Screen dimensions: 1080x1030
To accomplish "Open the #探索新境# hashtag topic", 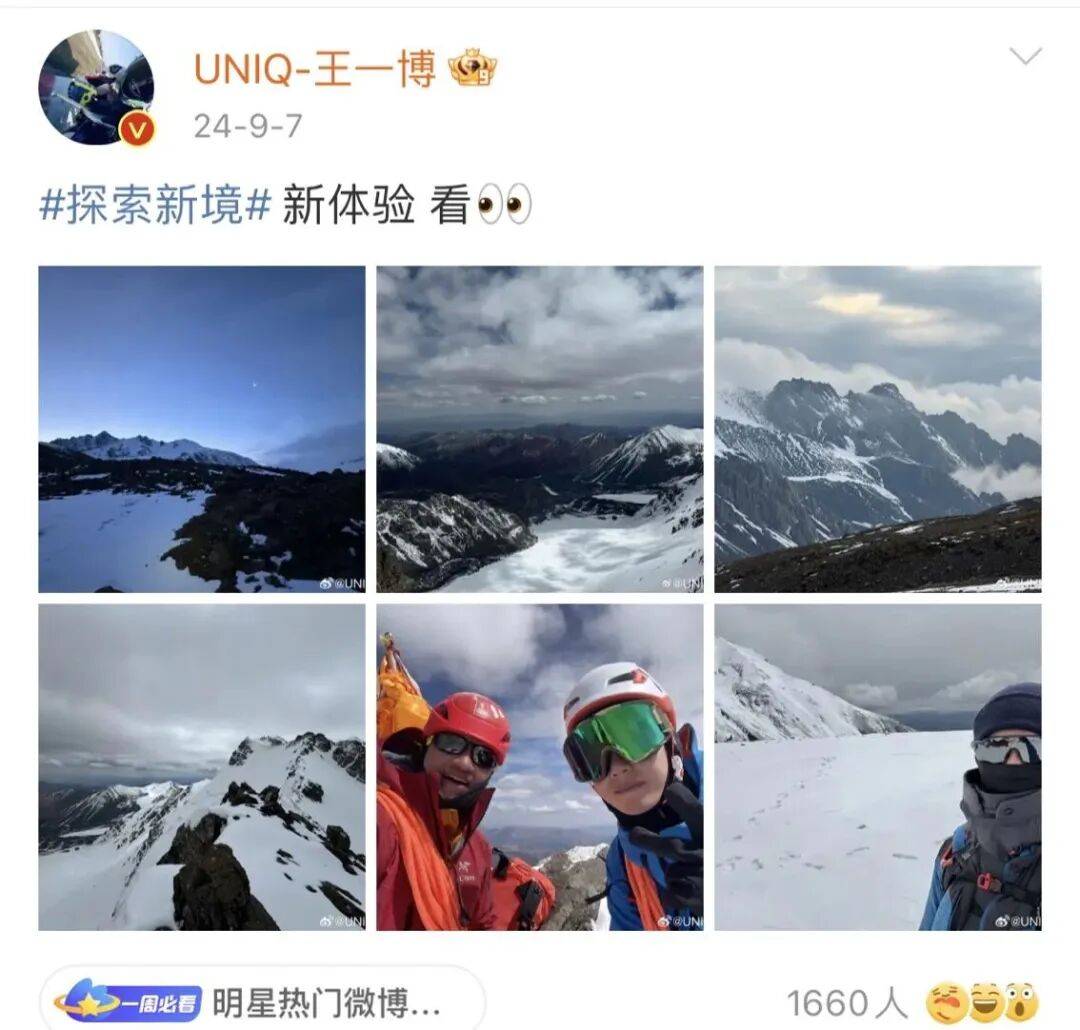I will [155, 206].
